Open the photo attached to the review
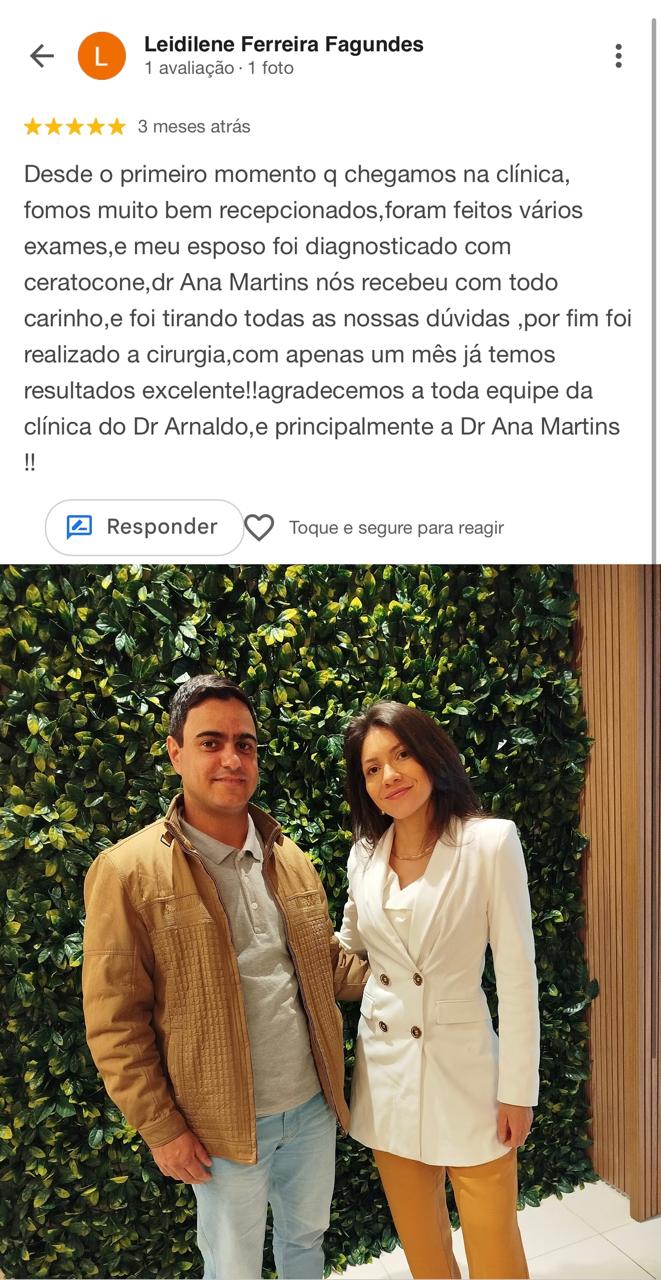This screenshot has width=661, height=1280. tap(330, 920)
